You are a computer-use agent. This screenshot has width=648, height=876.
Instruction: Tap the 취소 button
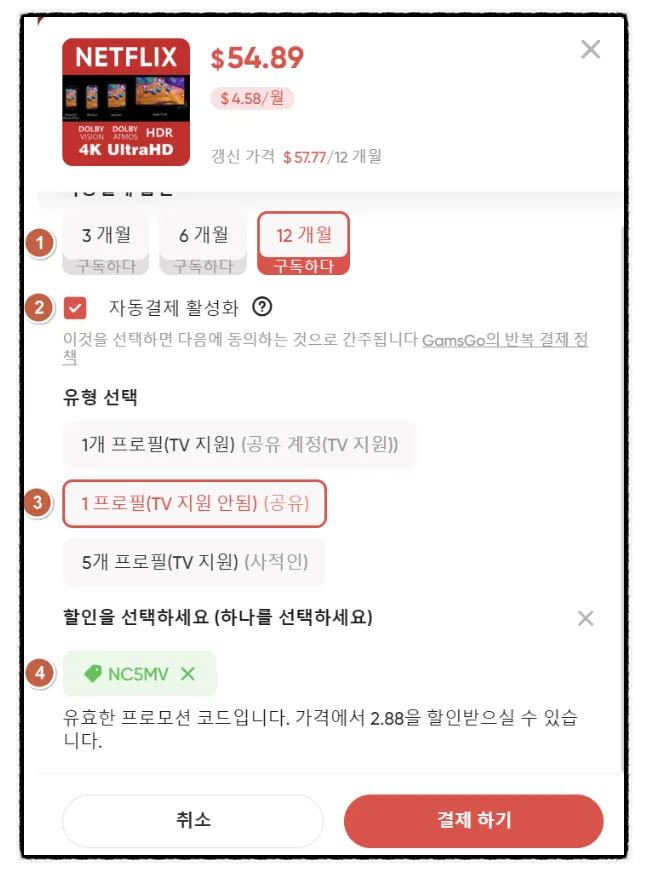click(x=193, y=820)
